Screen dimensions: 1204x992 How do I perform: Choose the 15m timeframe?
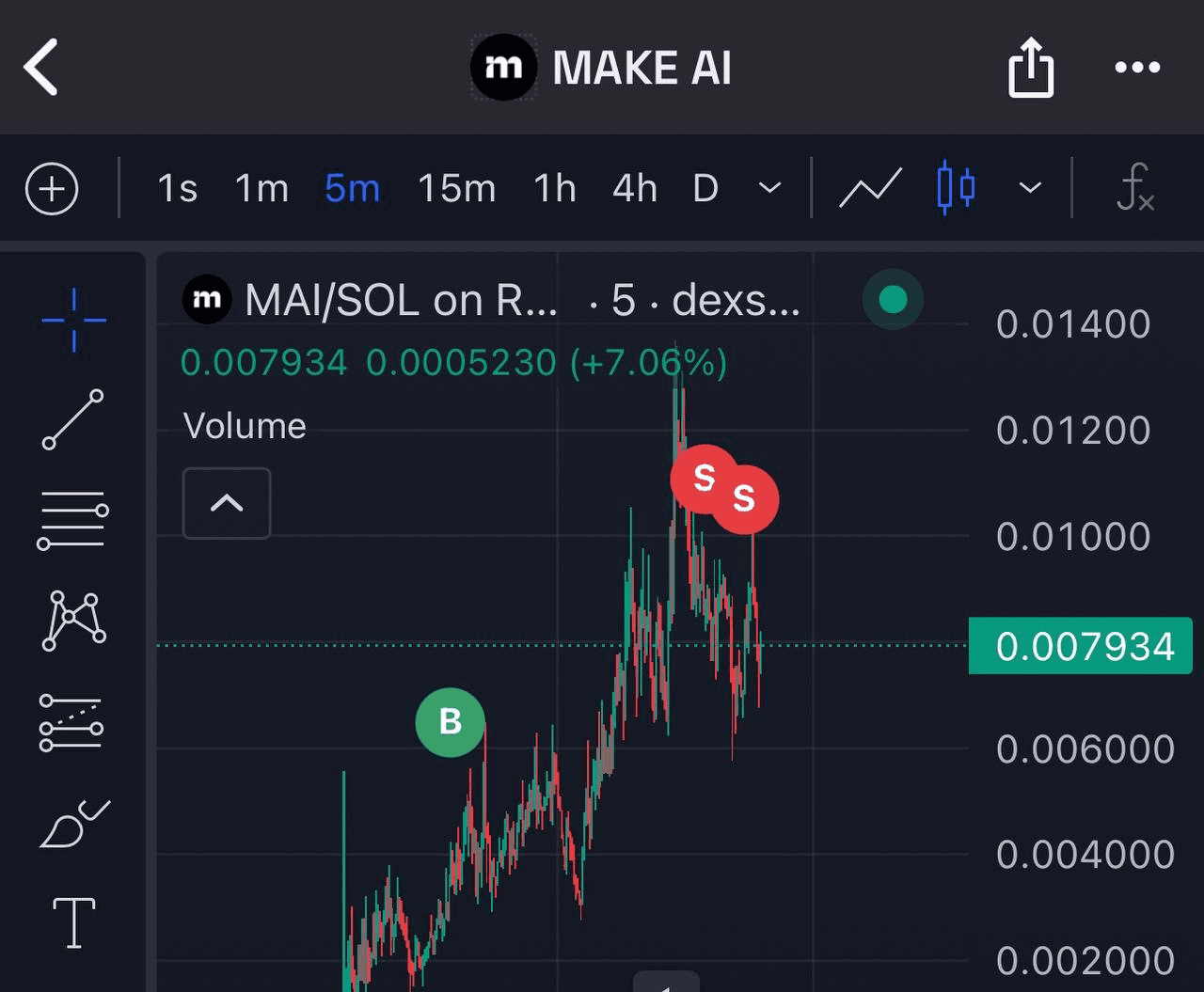(456, 189)
